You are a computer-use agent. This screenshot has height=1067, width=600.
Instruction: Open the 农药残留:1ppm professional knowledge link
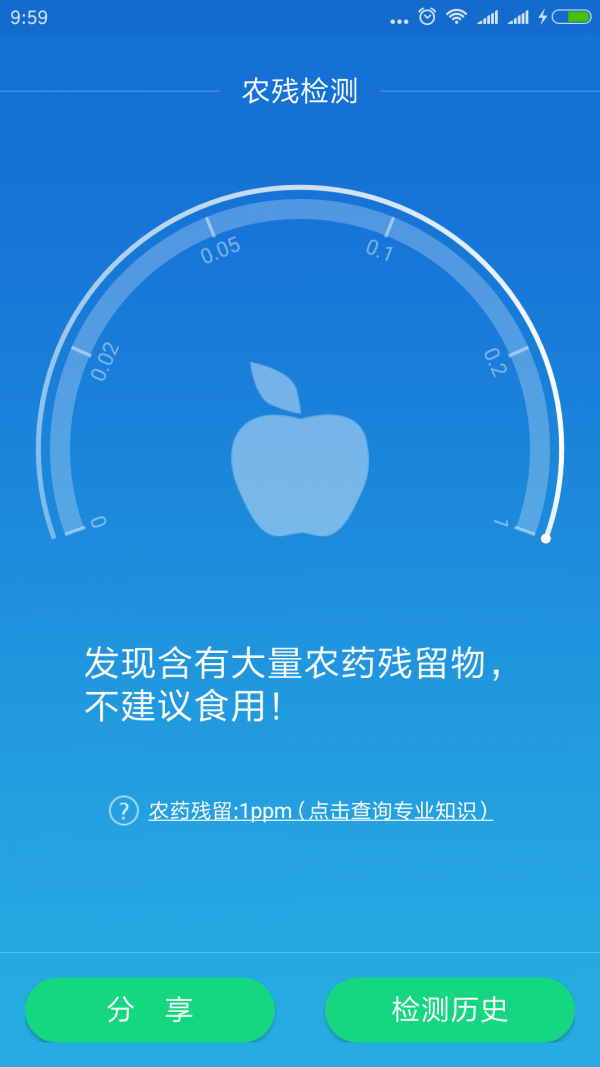tap(320, 811)
